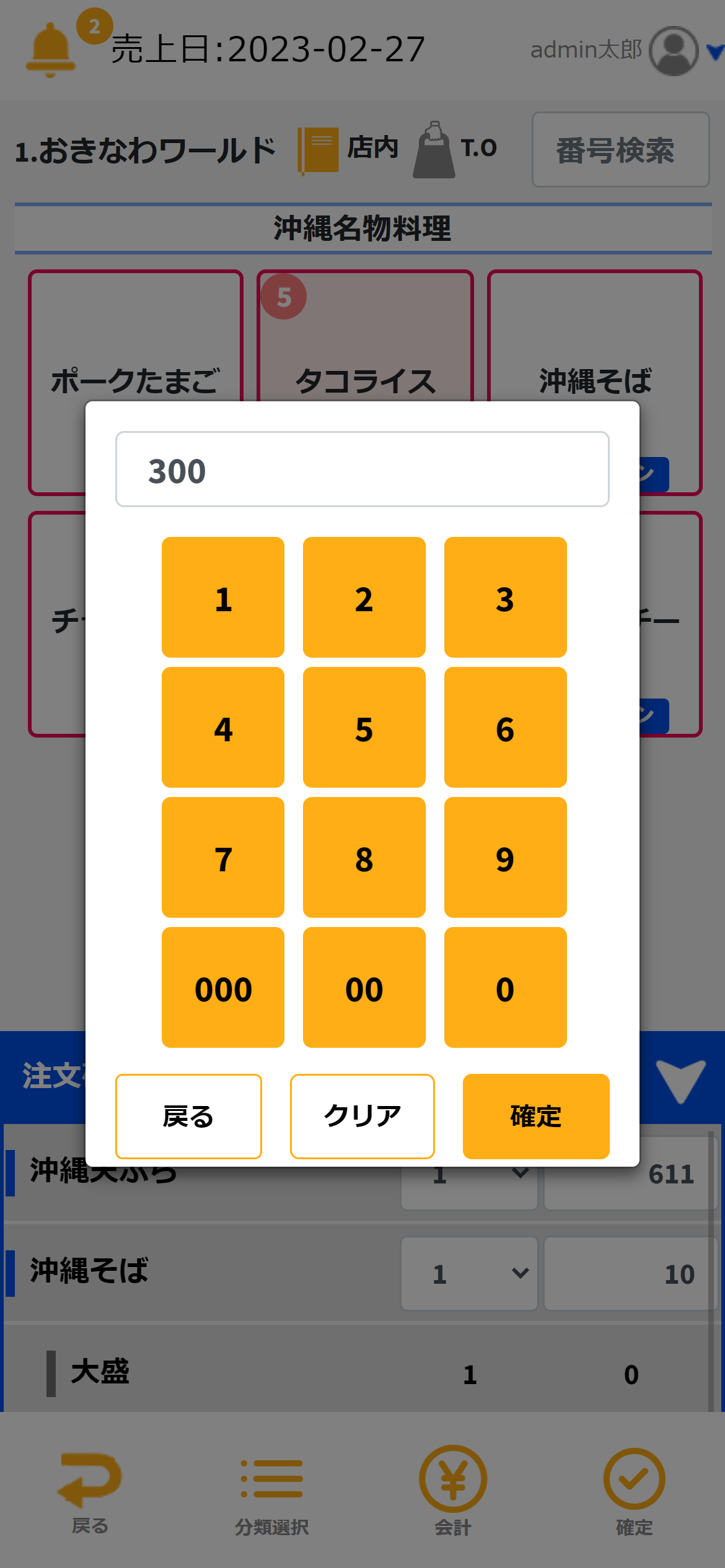Image resolution: width=725 pixels, height=1568 pixels.
Task: Tap the single 0 key
Action: coord(506,988)
